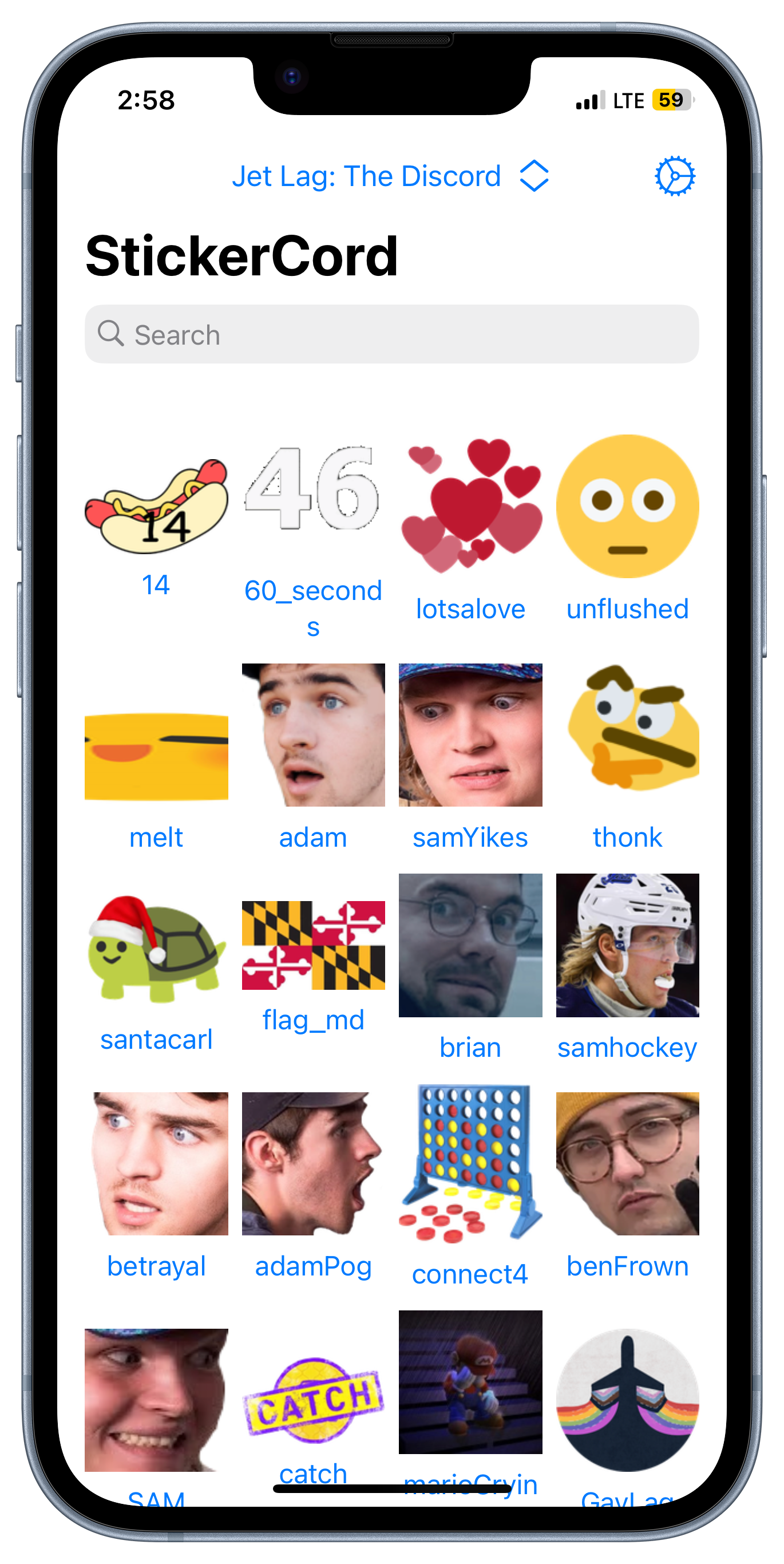Image resolution: width=784 pixels, height=1564 pixels.
Task: Select the hot dog 14 sticker
Action: click(x=157, y=507)
